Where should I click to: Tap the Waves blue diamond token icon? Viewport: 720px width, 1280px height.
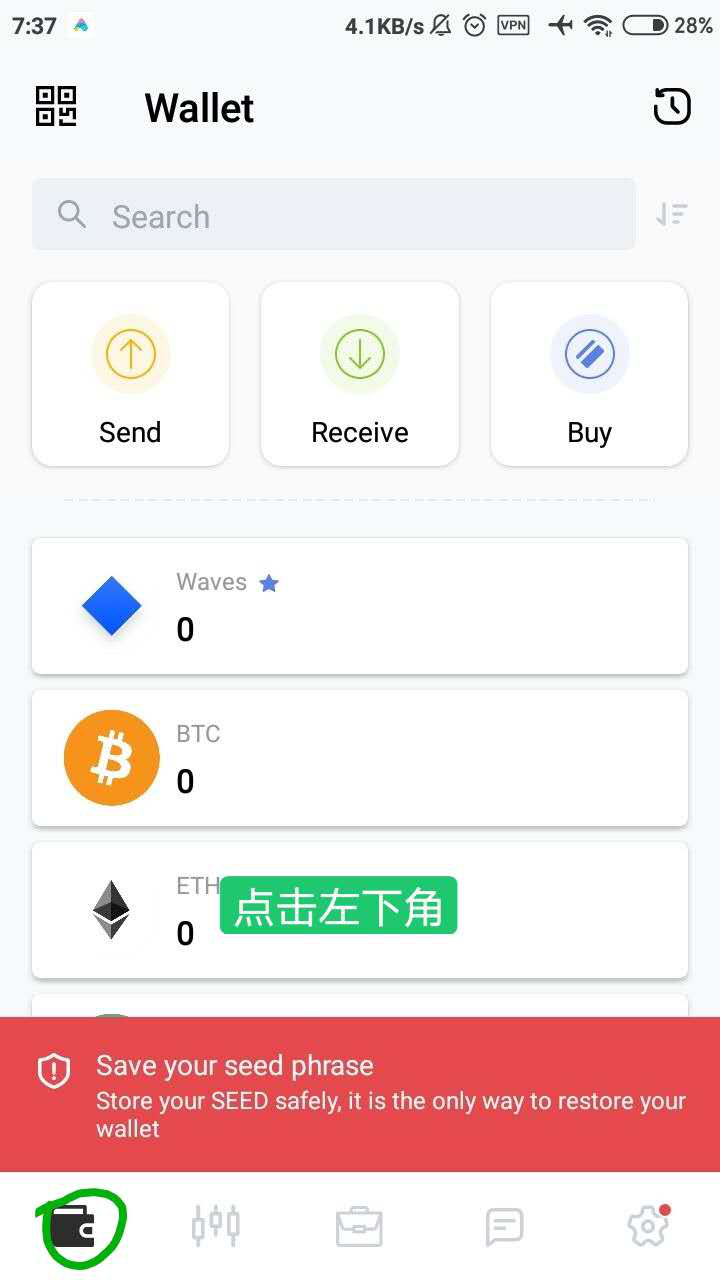[110, 605]
